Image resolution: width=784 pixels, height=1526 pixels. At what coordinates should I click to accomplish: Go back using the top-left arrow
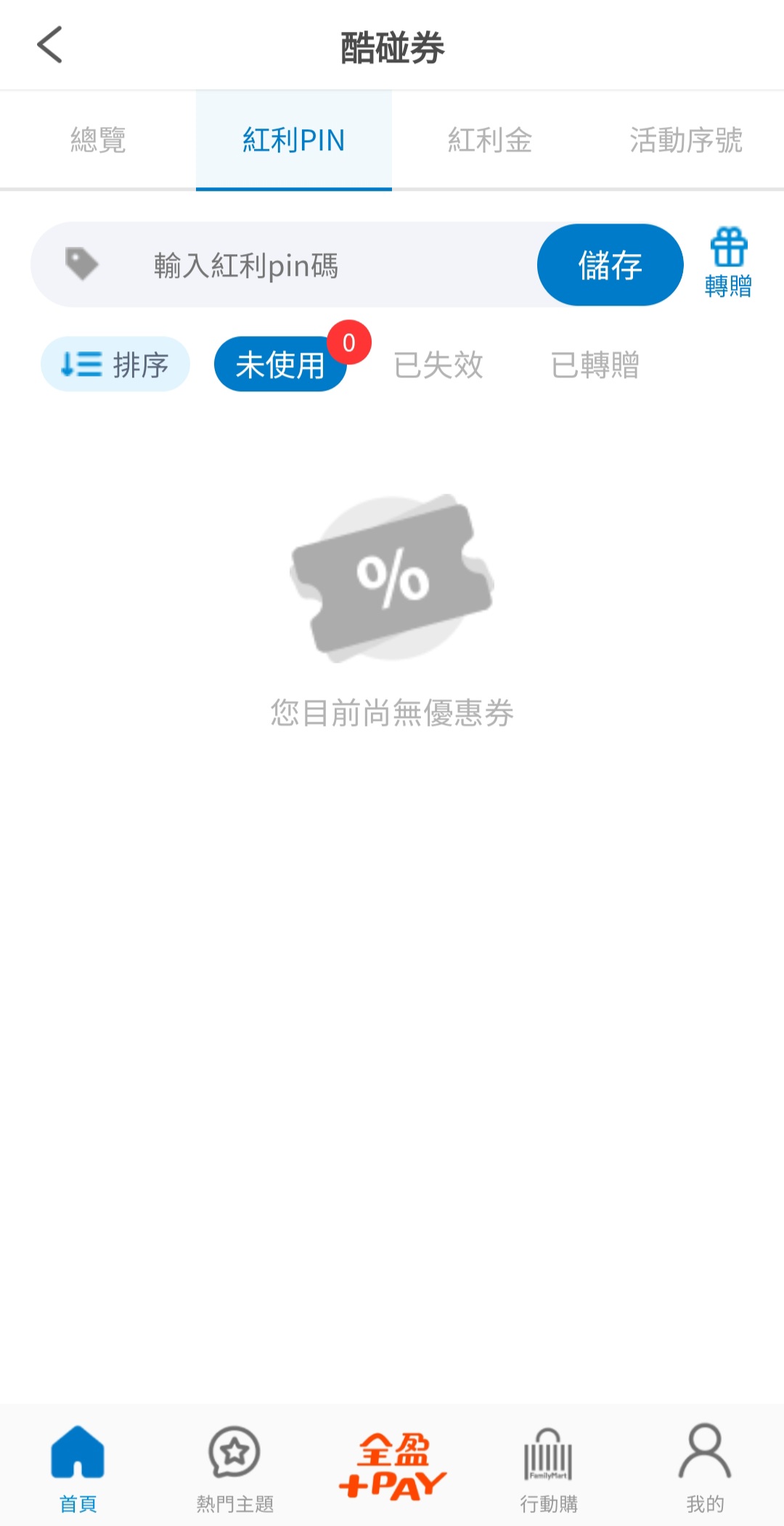[49, 45]
